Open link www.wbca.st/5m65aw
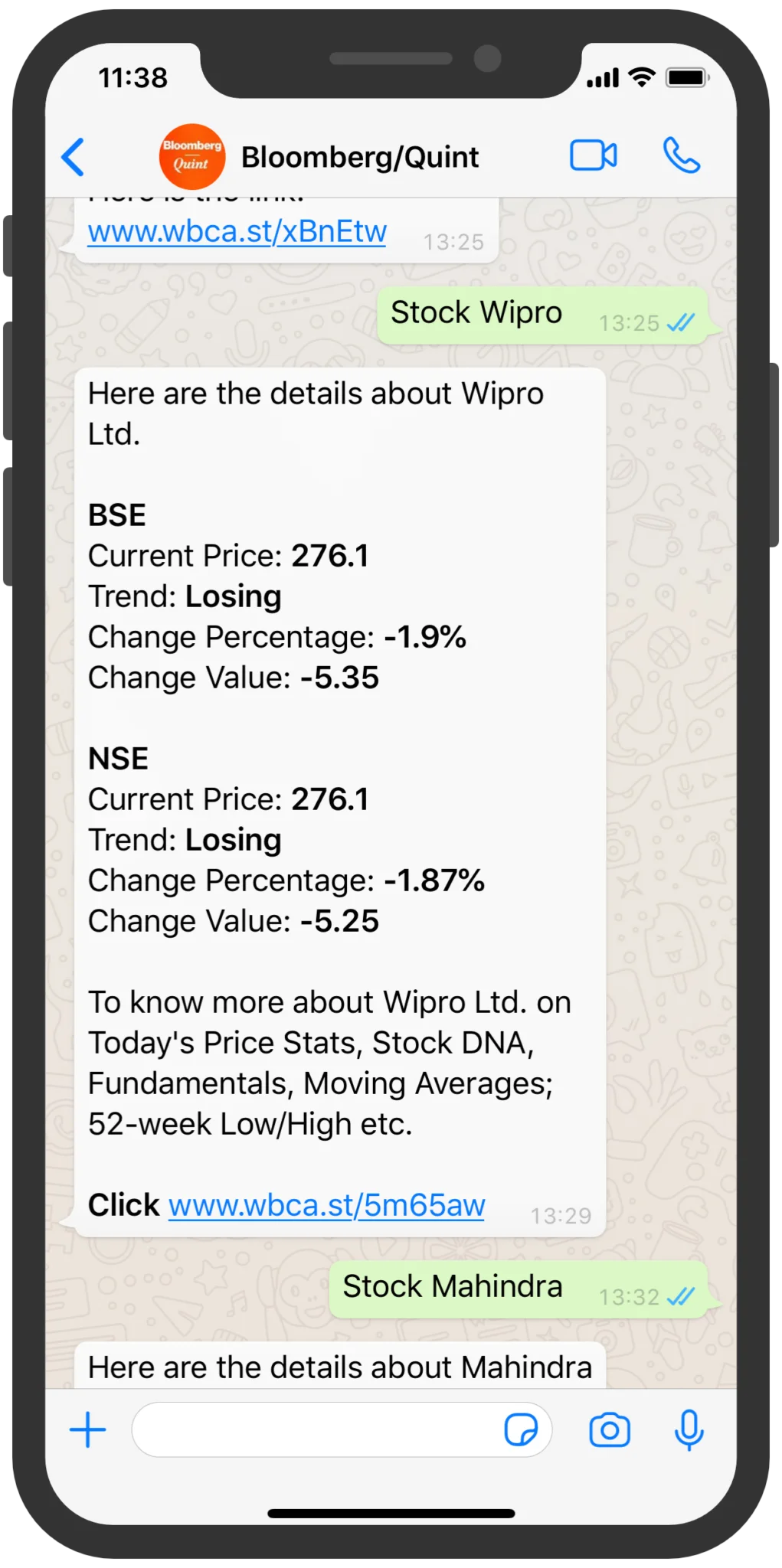The height and width of the screenshot is (1568, 782). point(325,1204)
